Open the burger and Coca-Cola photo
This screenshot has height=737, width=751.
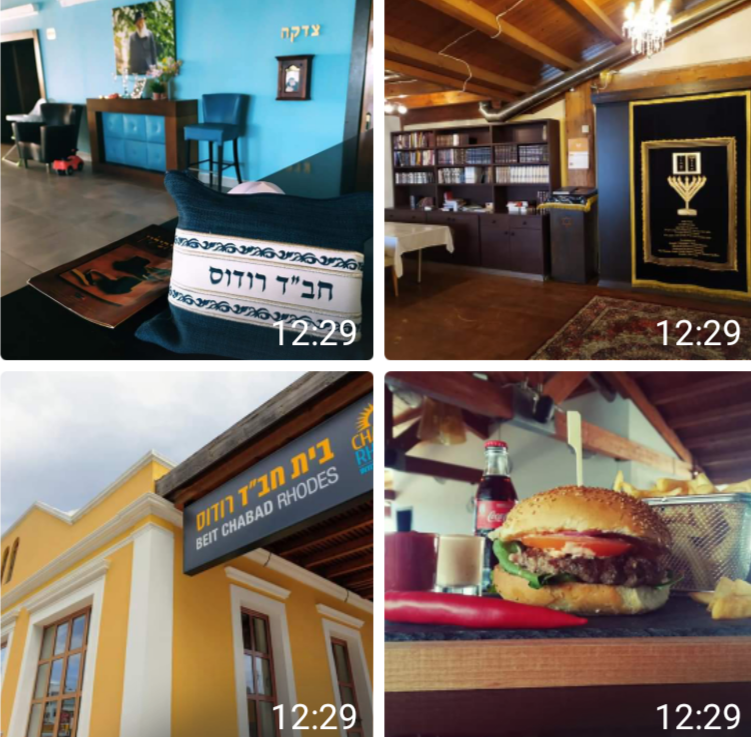click(x=567, y=555)
